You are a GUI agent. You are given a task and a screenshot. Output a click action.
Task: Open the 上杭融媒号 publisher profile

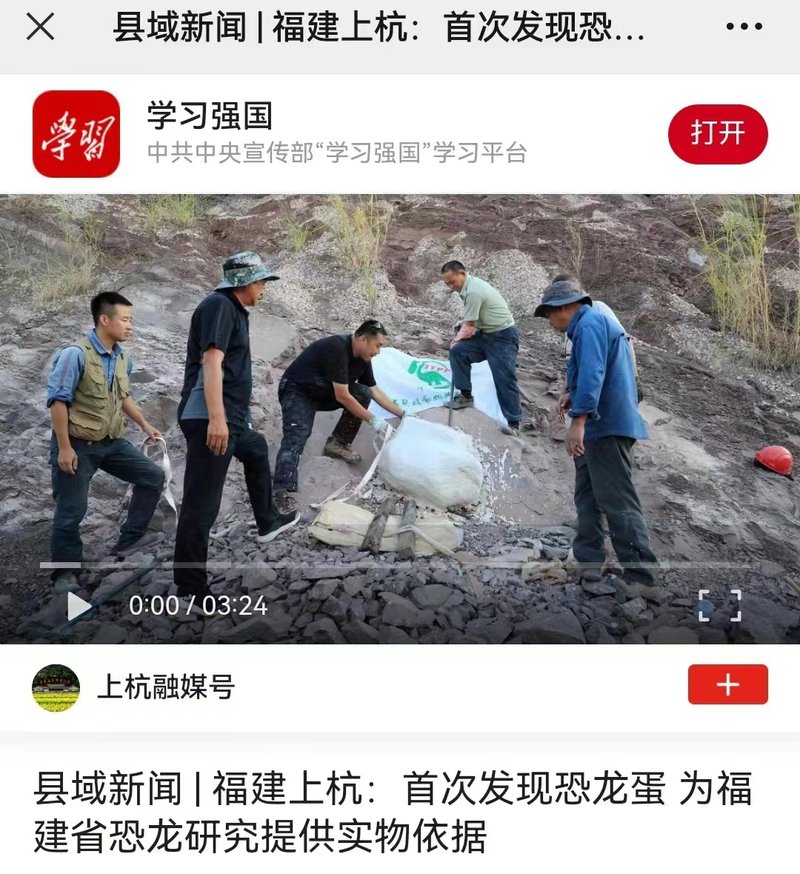pyautogui.click(x=165, y=687)
